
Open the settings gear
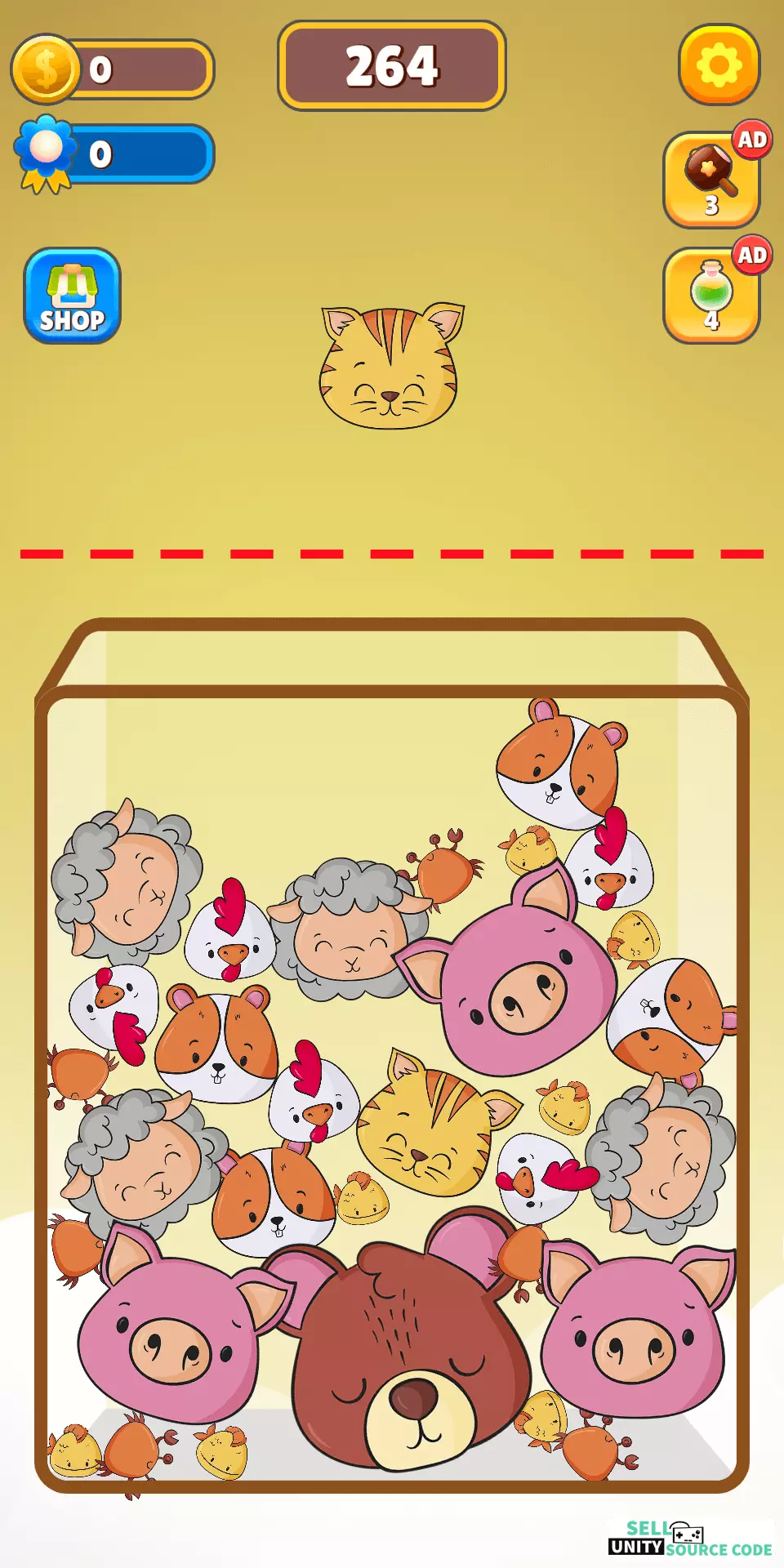(x=719, y=65)
